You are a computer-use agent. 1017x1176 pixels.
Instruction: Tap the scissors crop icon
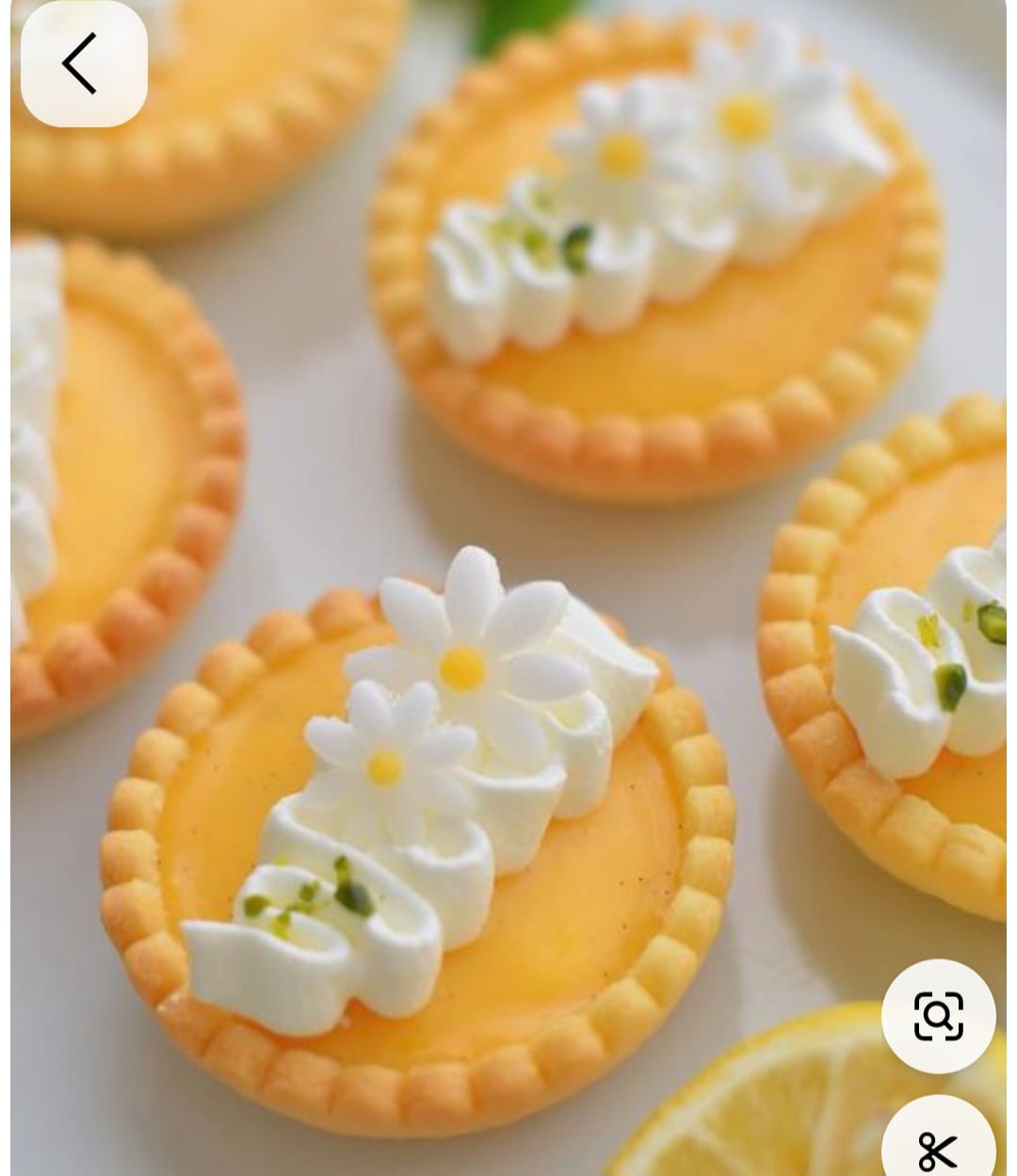(938, 1146)
